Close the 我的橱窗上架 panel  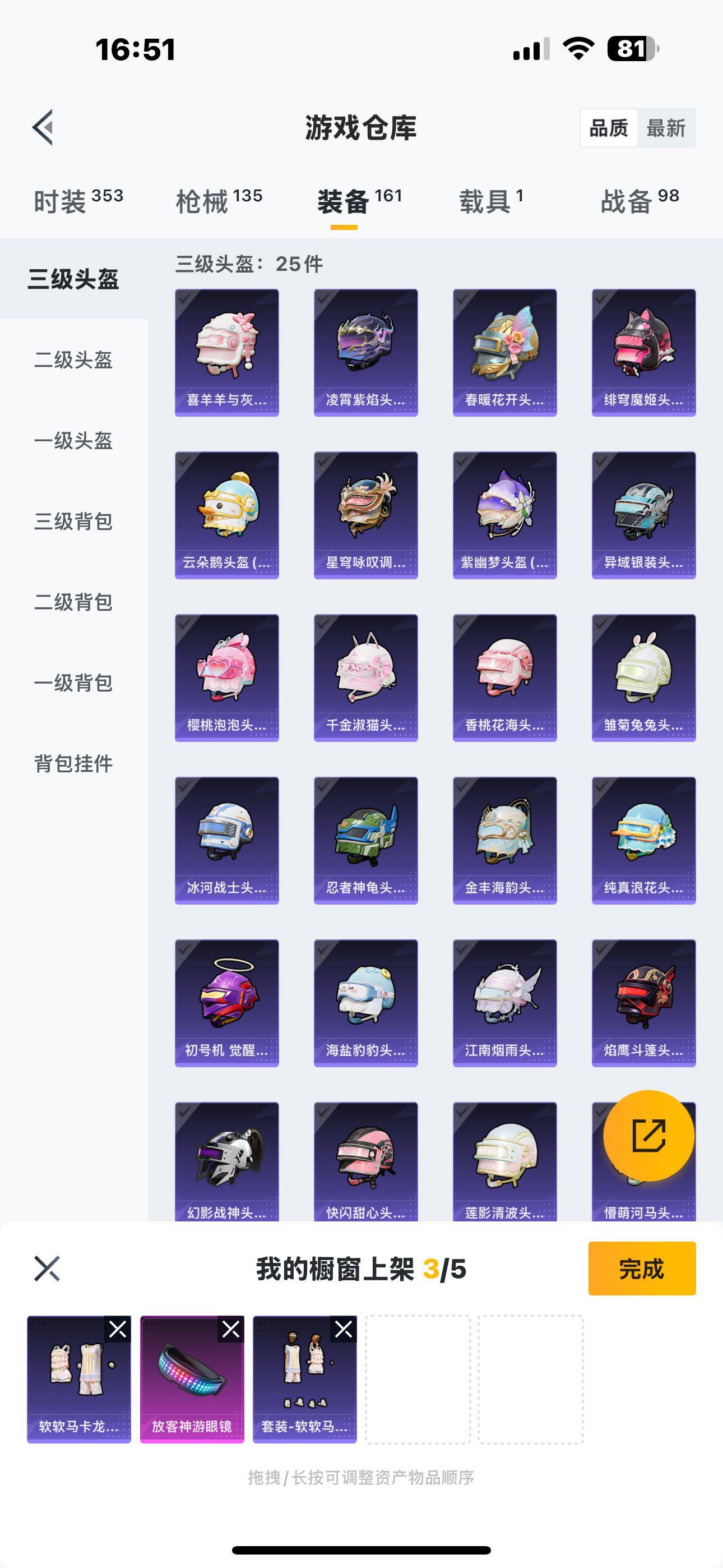[47, 1269]
